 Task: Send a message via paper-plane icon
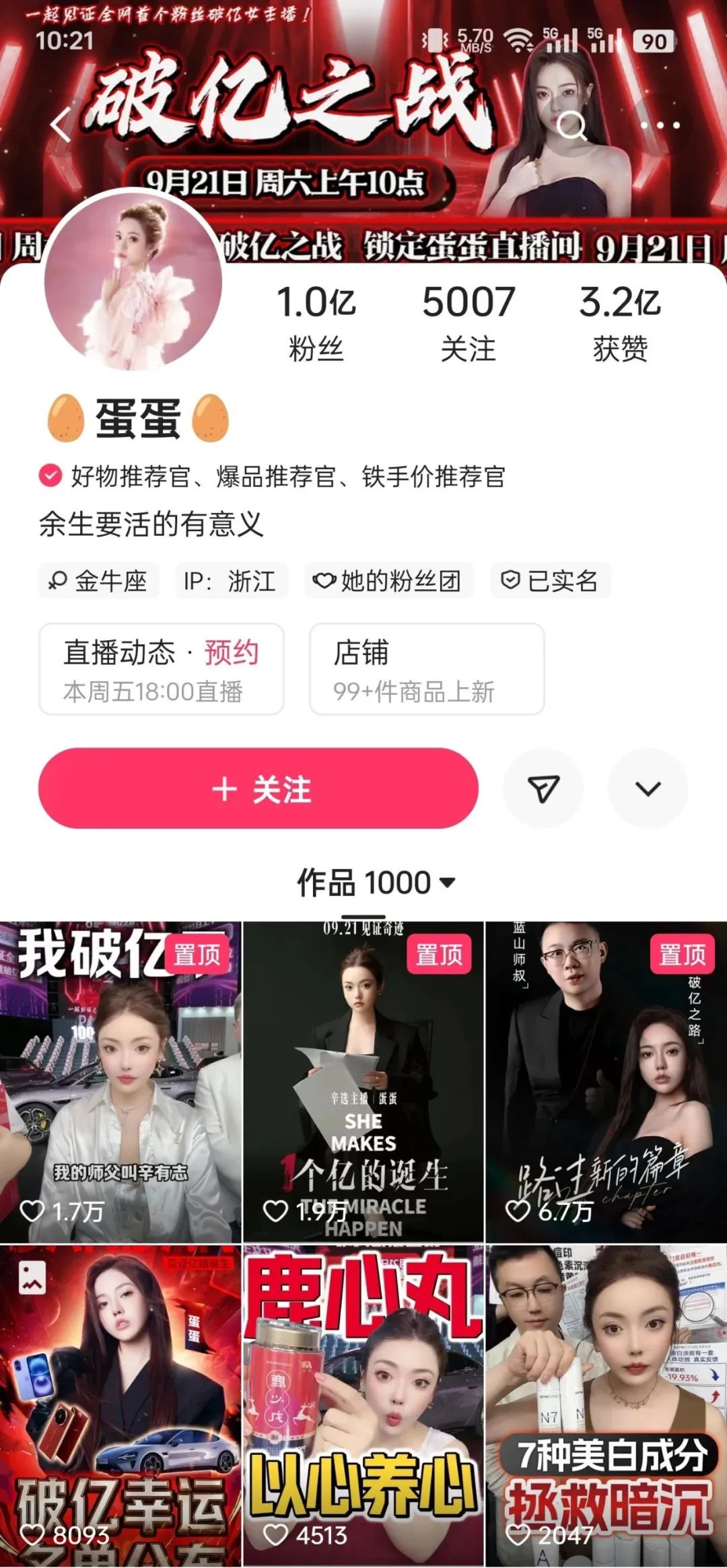(x=543, y=788)
